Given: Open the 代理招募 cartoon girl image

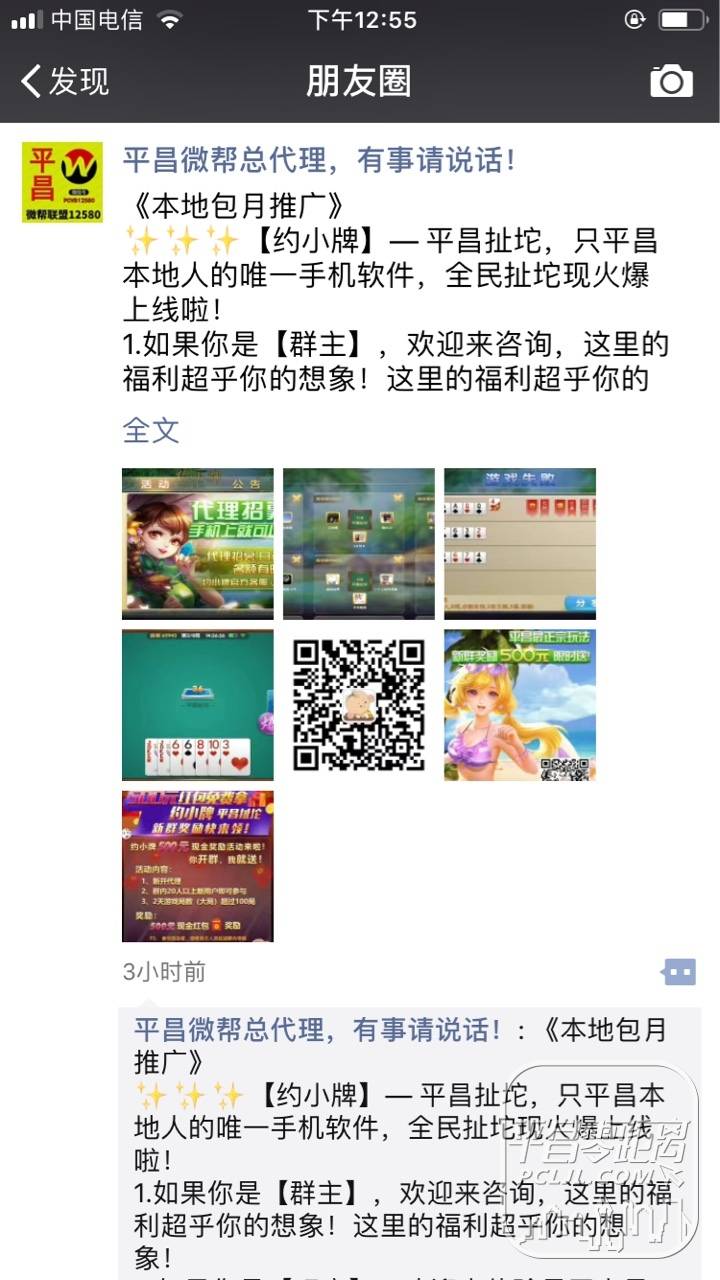Looking at the screenshot, I should point(197,544).
